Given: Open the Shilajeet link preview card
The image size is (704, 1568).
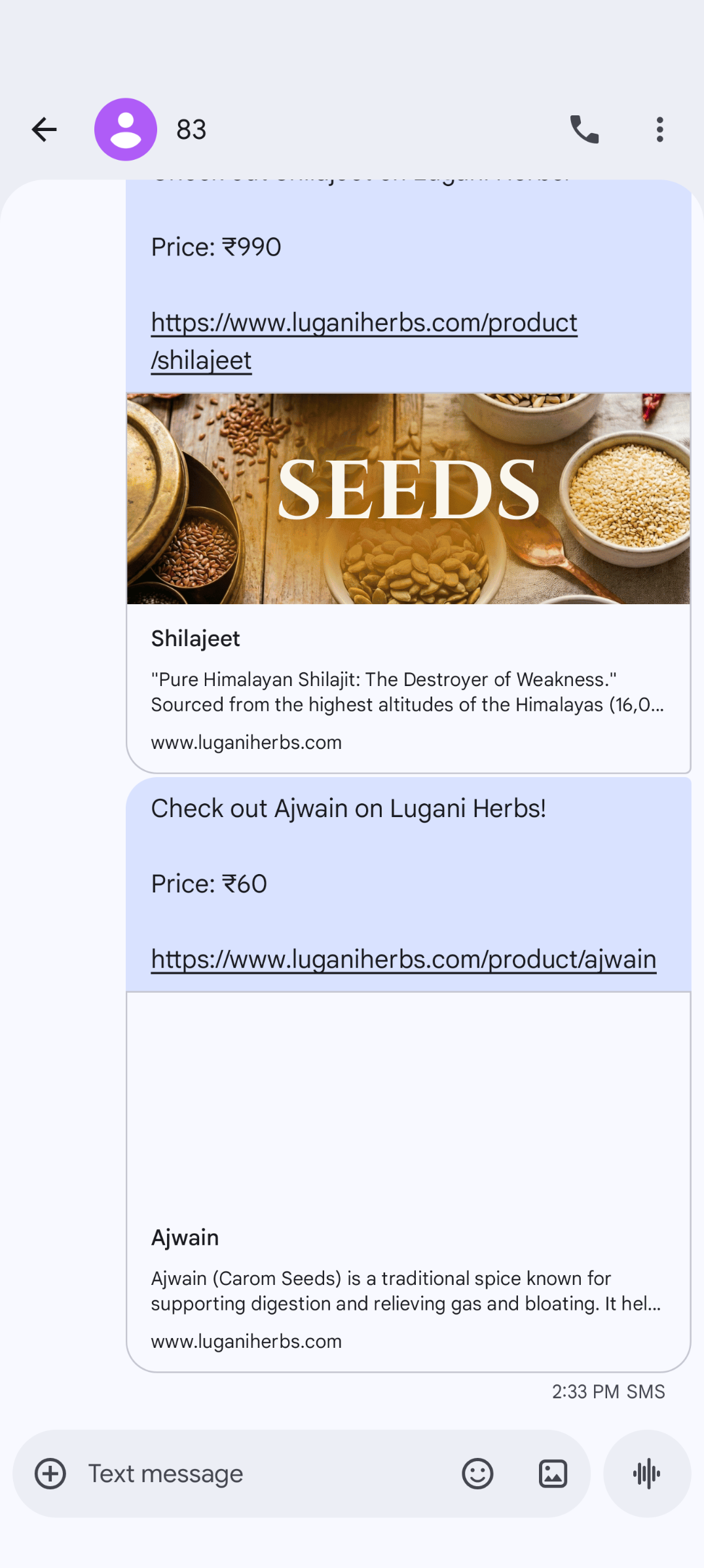Looking at the screenshot, I should click(408, 681).
